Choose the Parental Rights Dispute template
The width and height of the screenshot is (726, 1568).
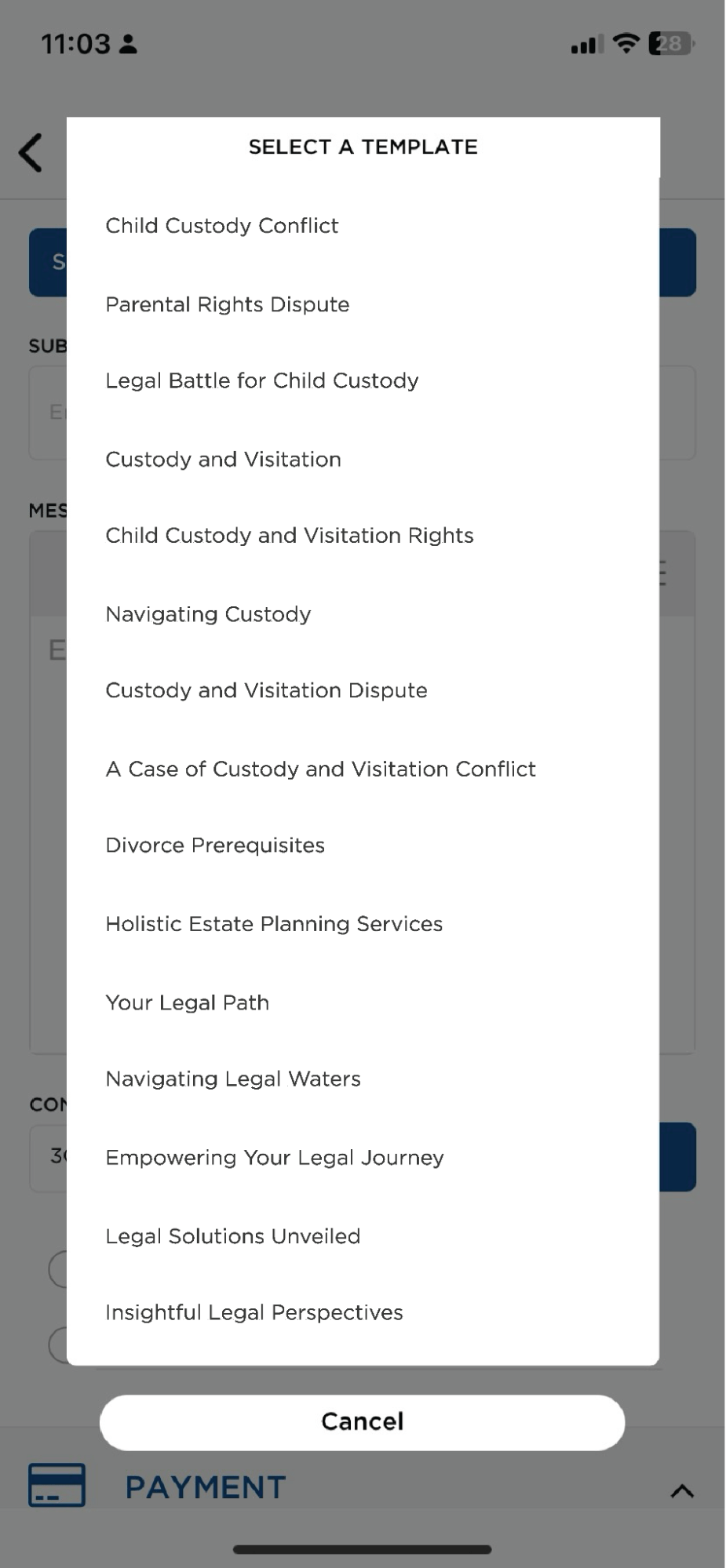(228, 304)
